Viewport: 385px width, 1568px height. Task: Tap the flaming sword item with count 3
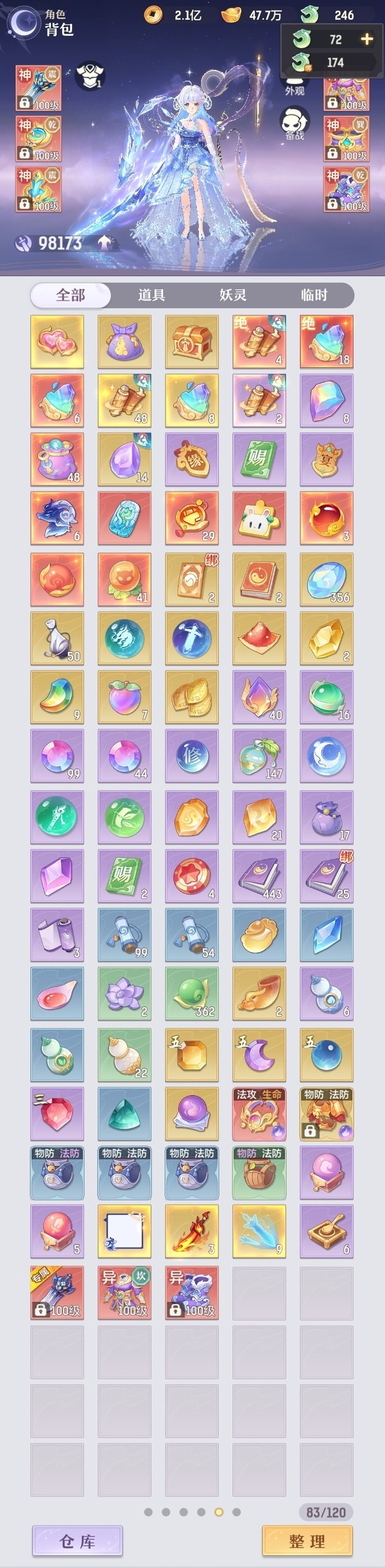point(192,1231)
